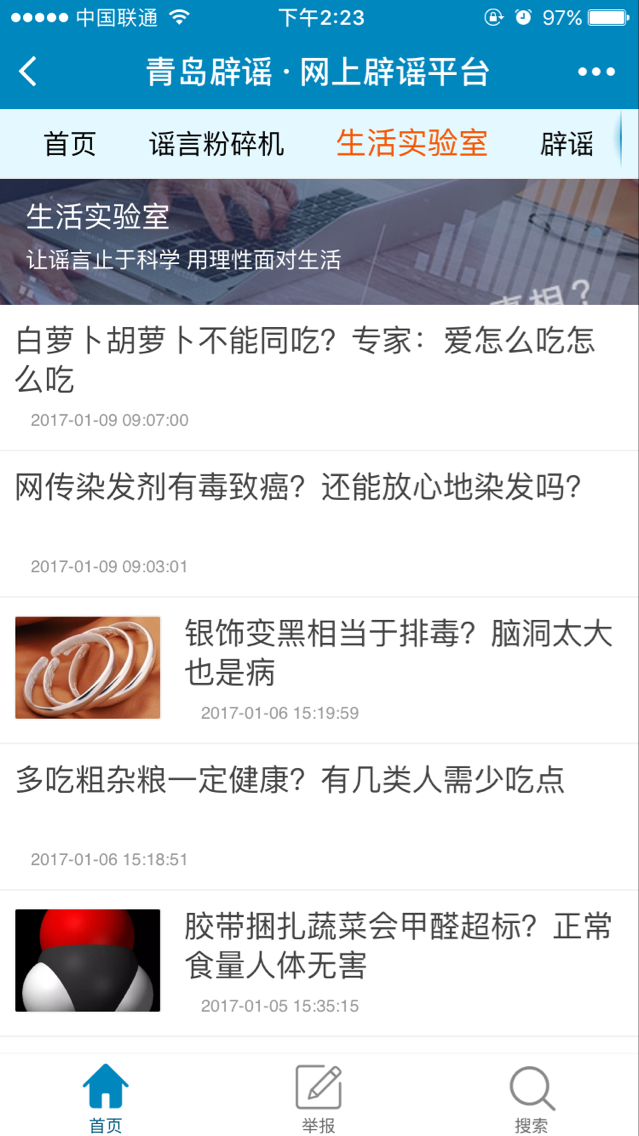The image size is (639, 1136).
Task: Switch to the 首页 top tab
Action: pos(70,144)
